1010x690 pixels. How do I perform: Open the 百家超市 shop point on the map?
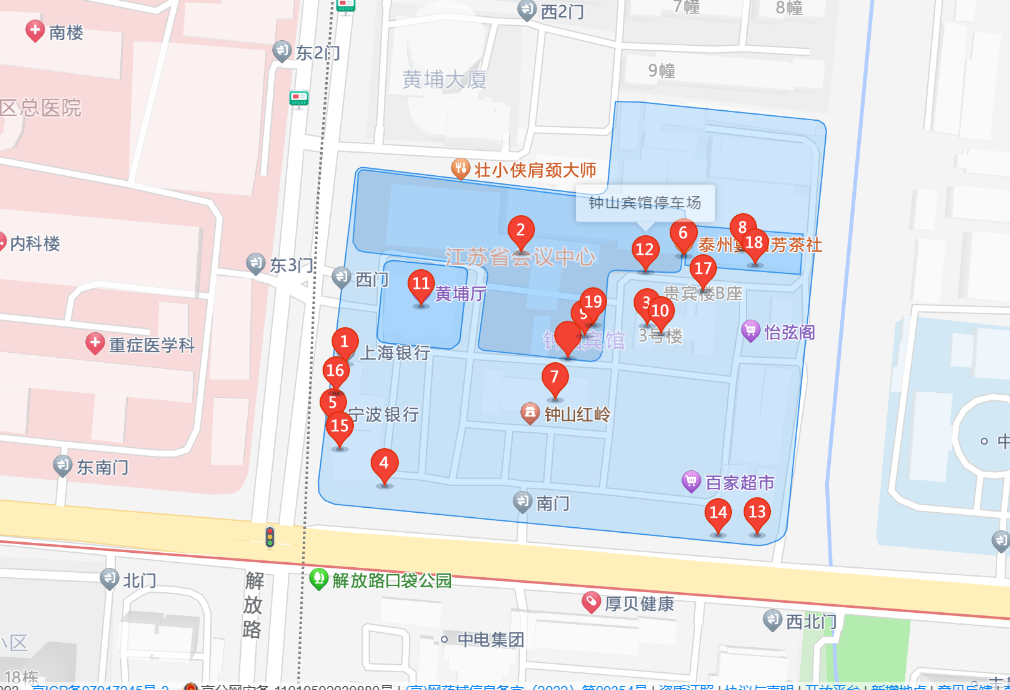[x=691, y=482]
